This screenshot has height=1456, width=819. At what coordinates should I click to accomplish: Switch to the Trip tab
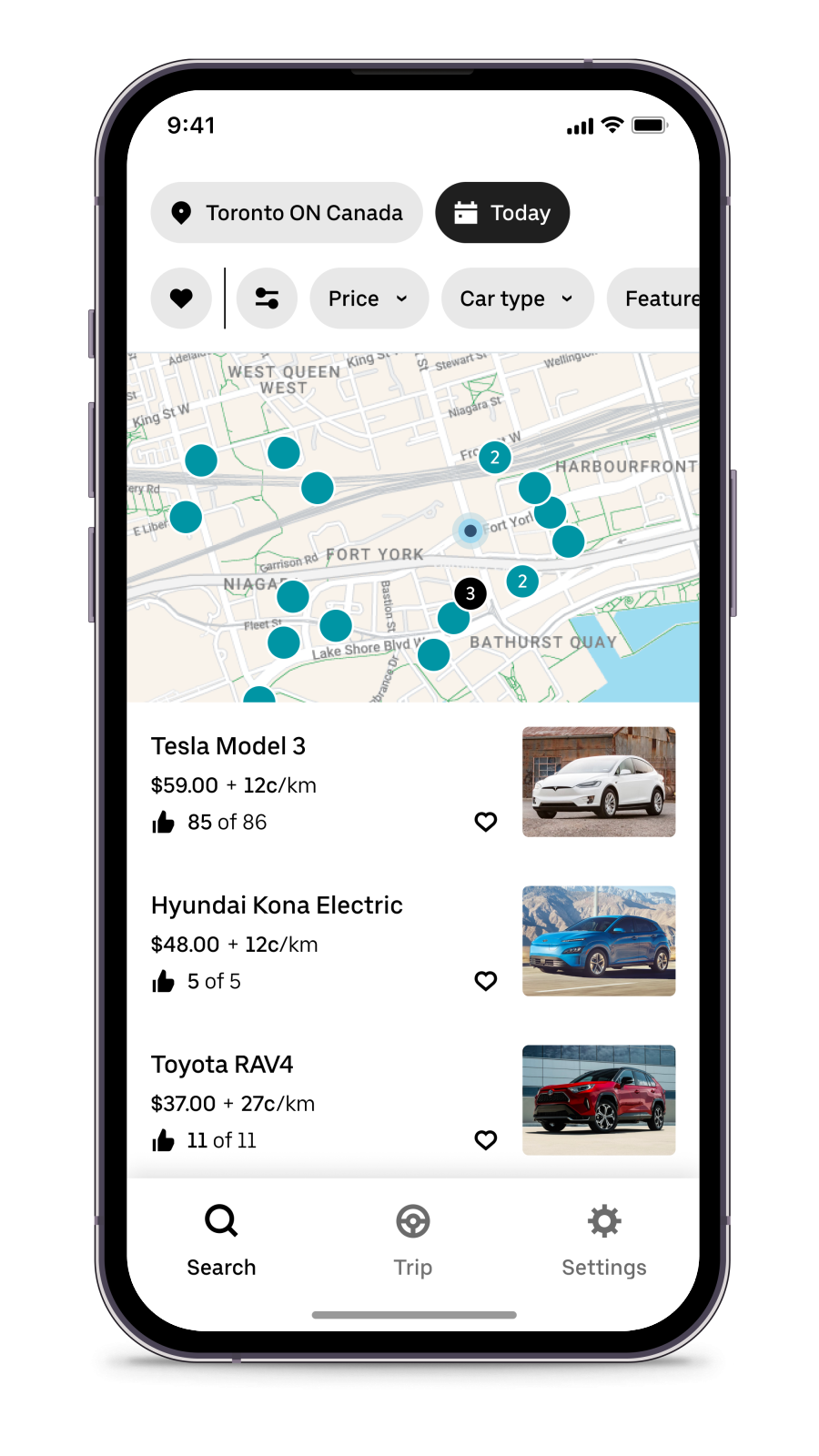click(x=413, y=1241)
